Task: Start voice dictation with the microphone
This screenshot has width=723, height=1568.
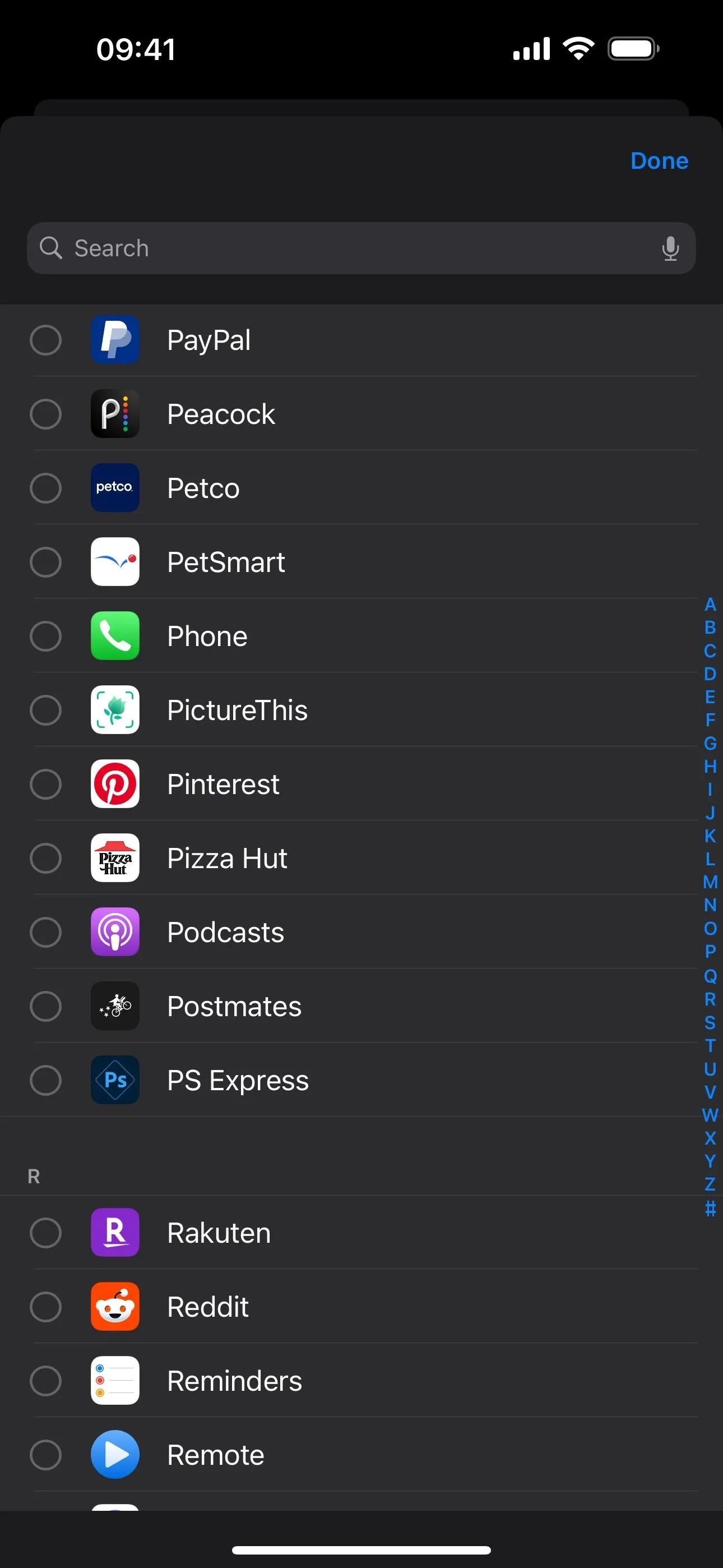Action: (x=670, y=248)
